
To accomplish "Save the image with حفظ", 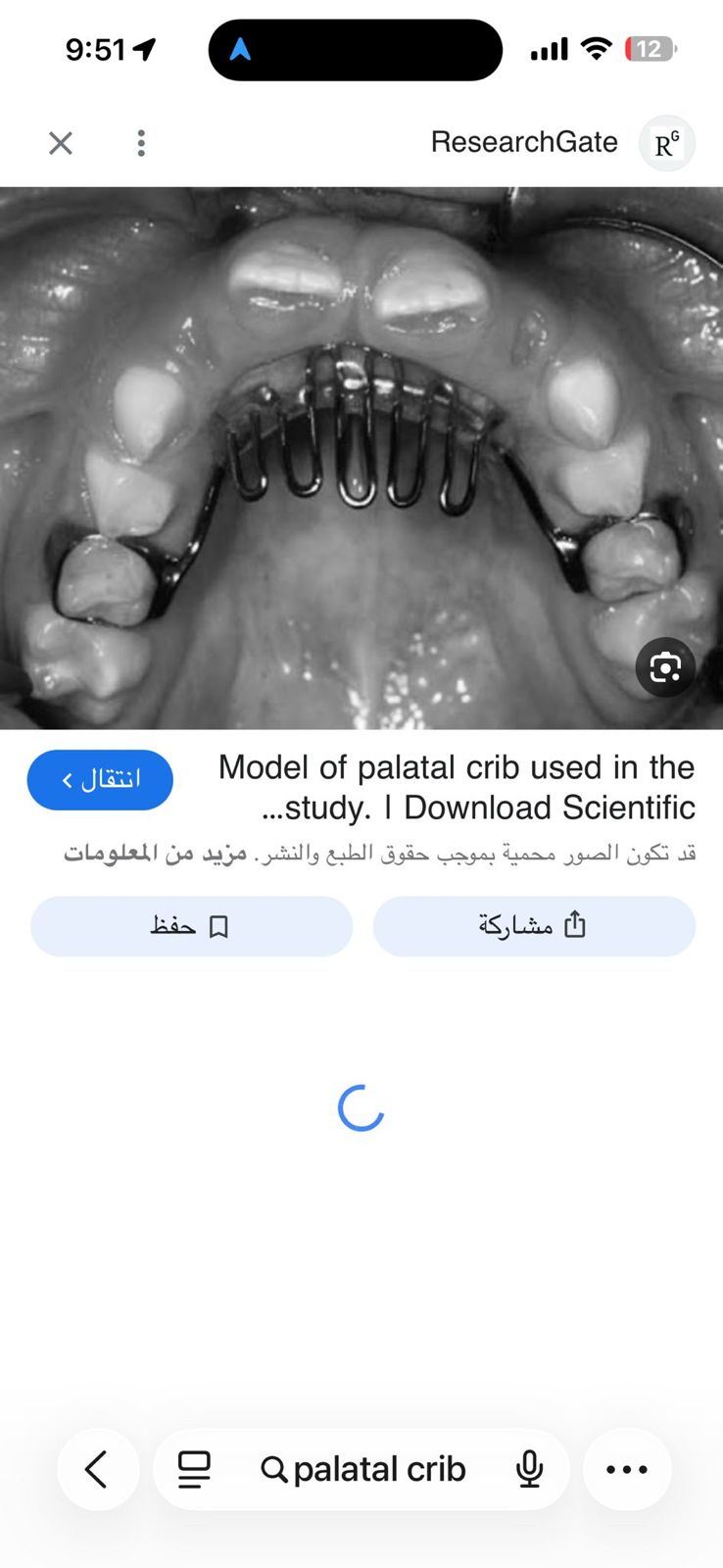I will coord(191,926).
